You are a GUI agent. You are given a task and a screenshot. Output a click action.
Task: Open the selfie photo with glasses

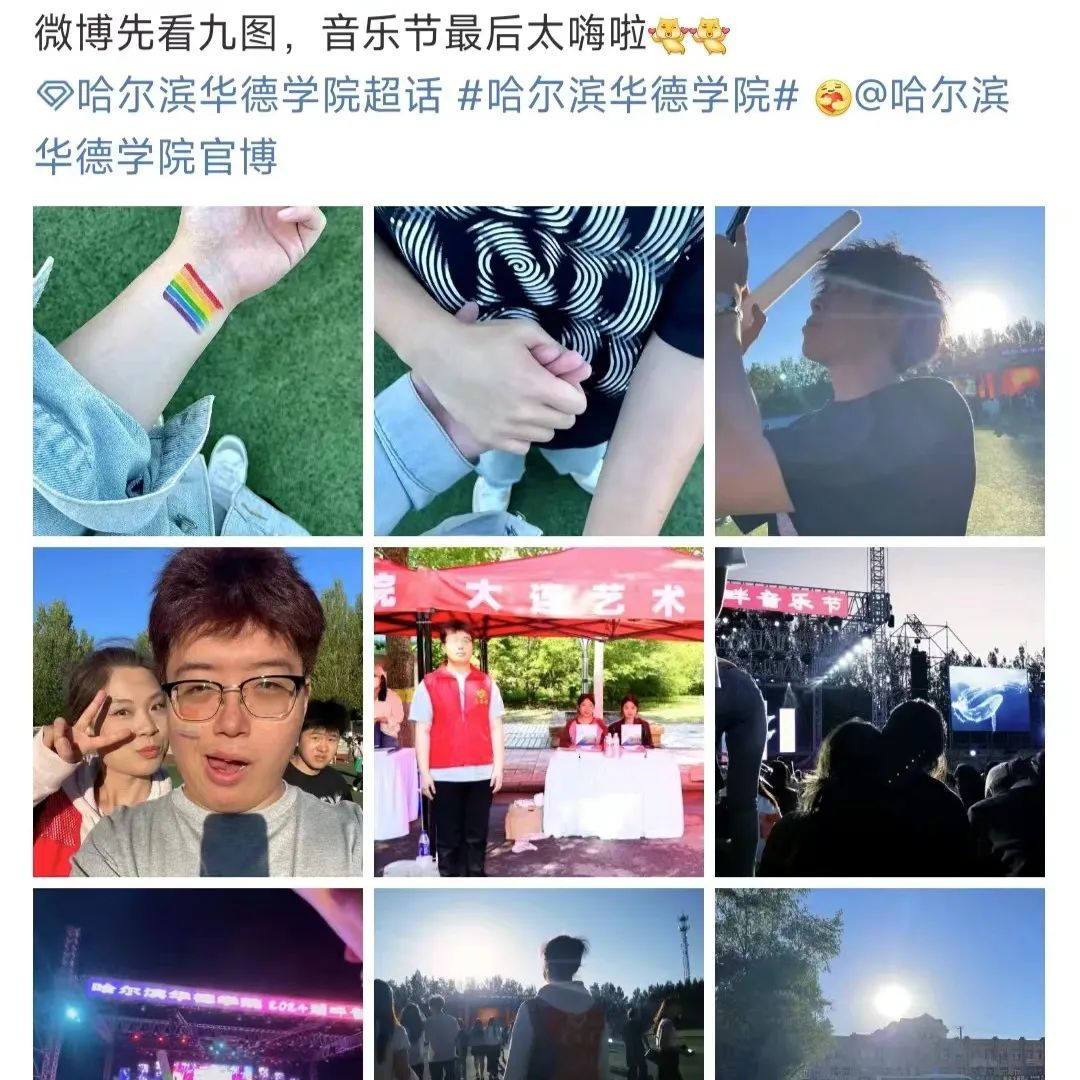pyautogui.click(x=198, y=711)
